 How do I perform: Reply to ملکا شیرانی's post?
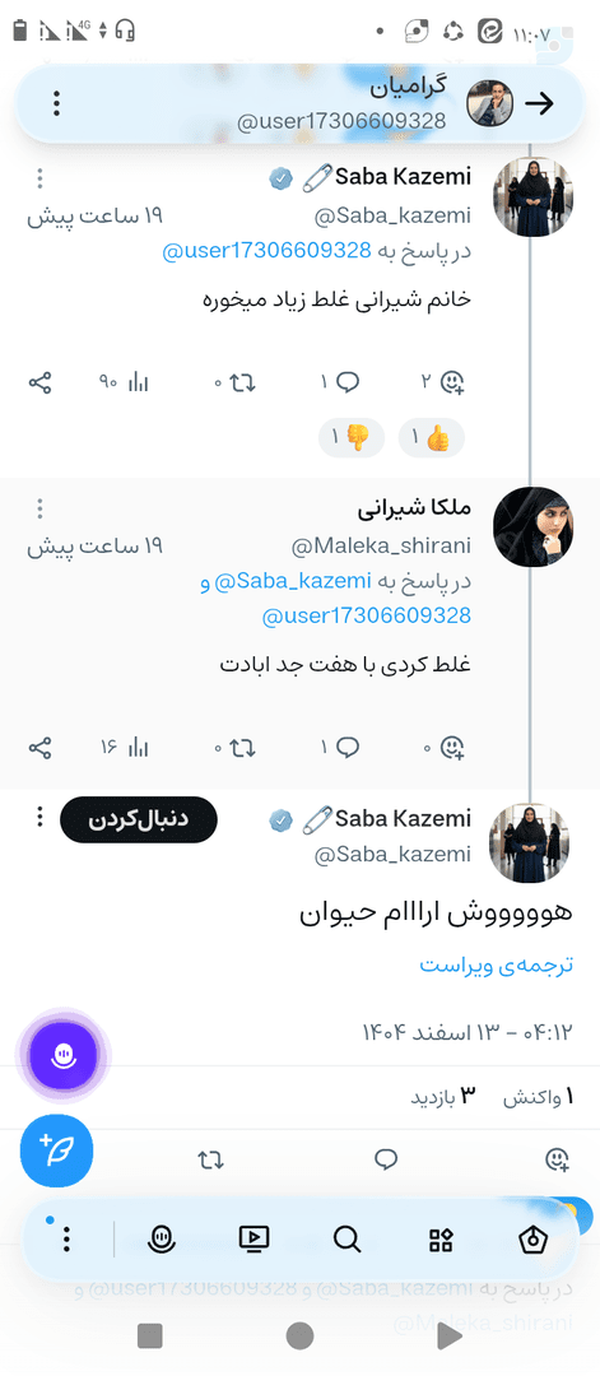340,747
